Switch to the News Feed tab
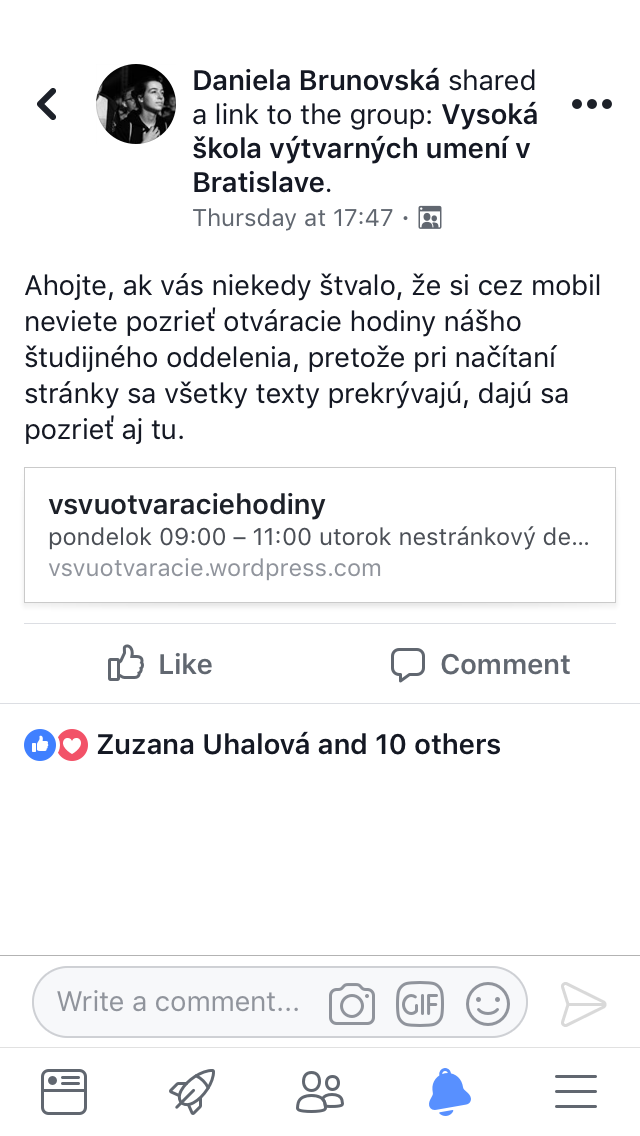Image resolution: width=640 pixels, height=1136 pixels. (x=64, y=1091)
